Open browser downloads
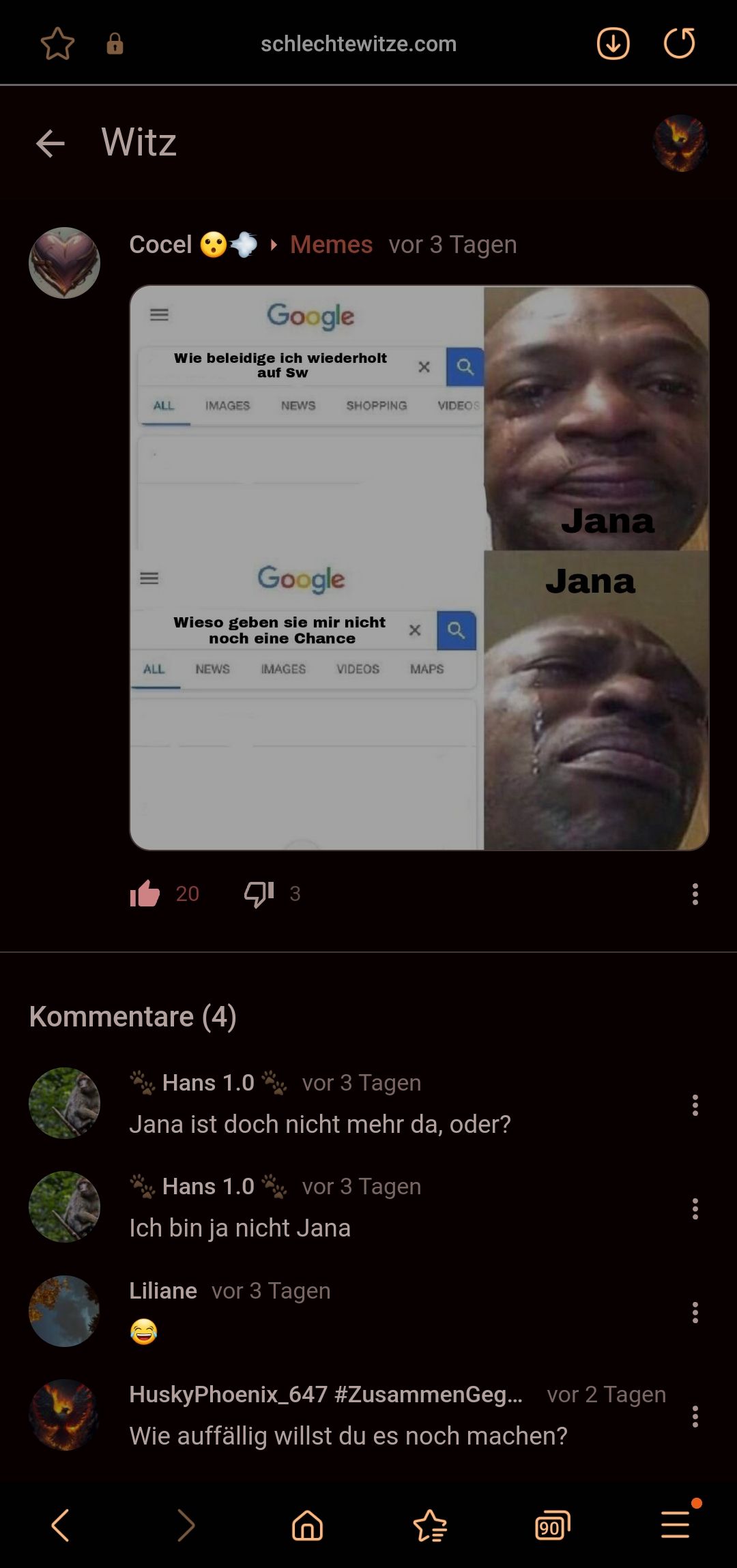The width and height of the screenshot is (737, 1568). (613, 44)
